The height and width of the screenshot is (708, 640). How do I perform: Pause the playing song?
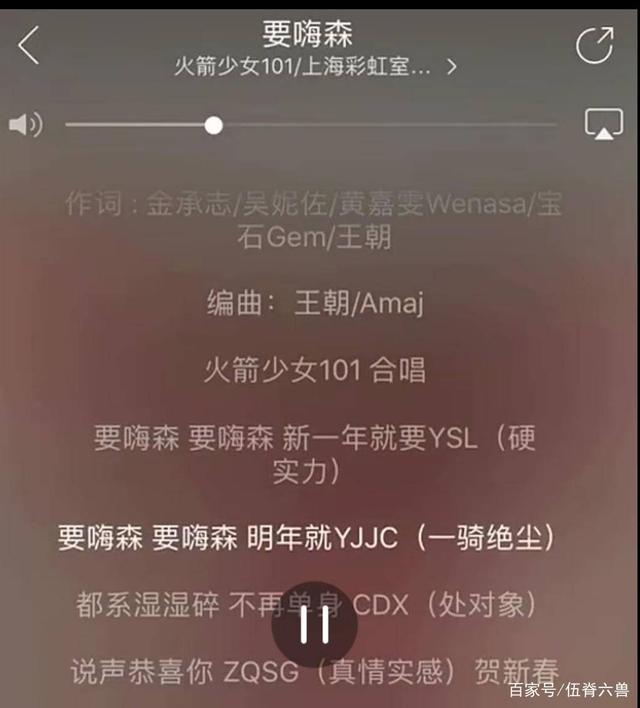(315, 624)
